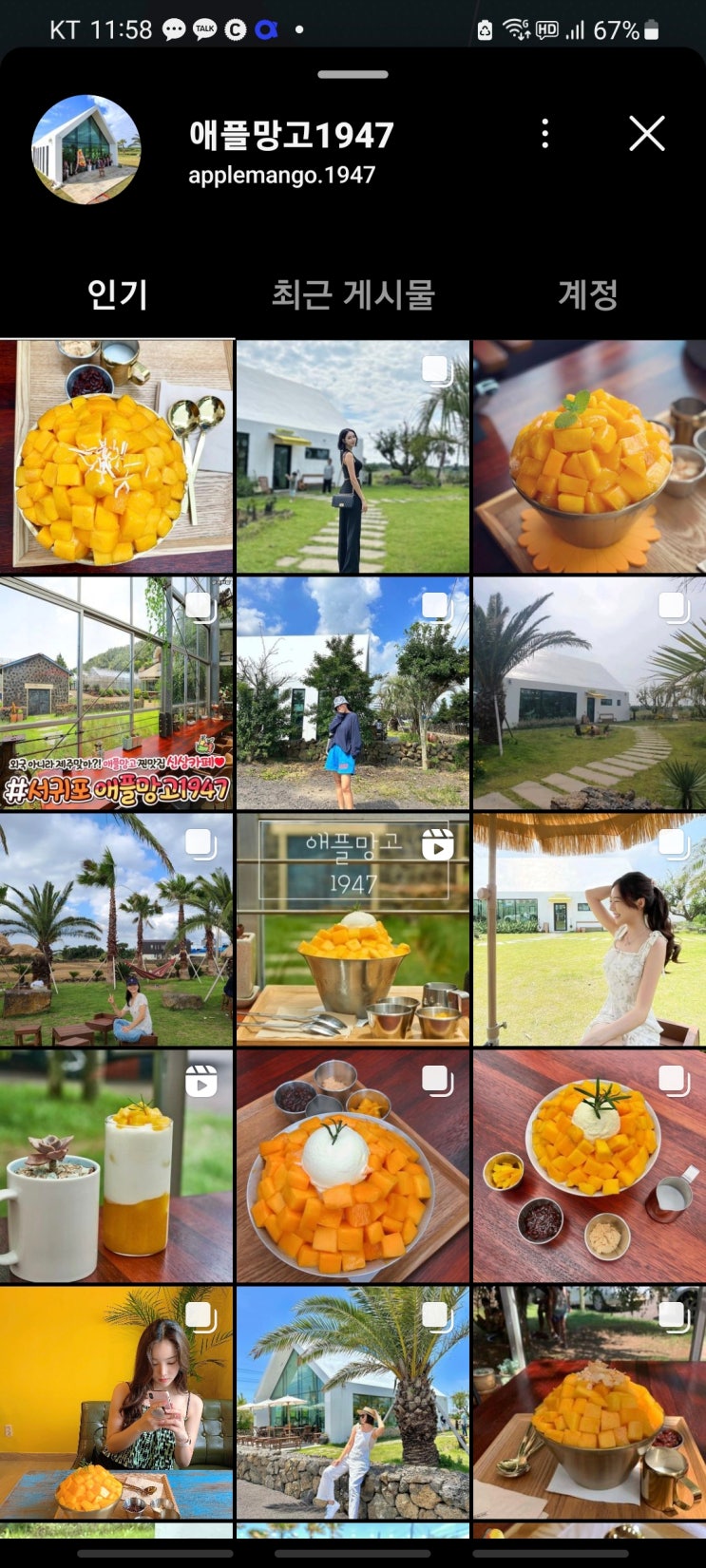706x1568 pixels.
Task: Play the reel showing the 애플망고 1947 sign
Action: 353,930
